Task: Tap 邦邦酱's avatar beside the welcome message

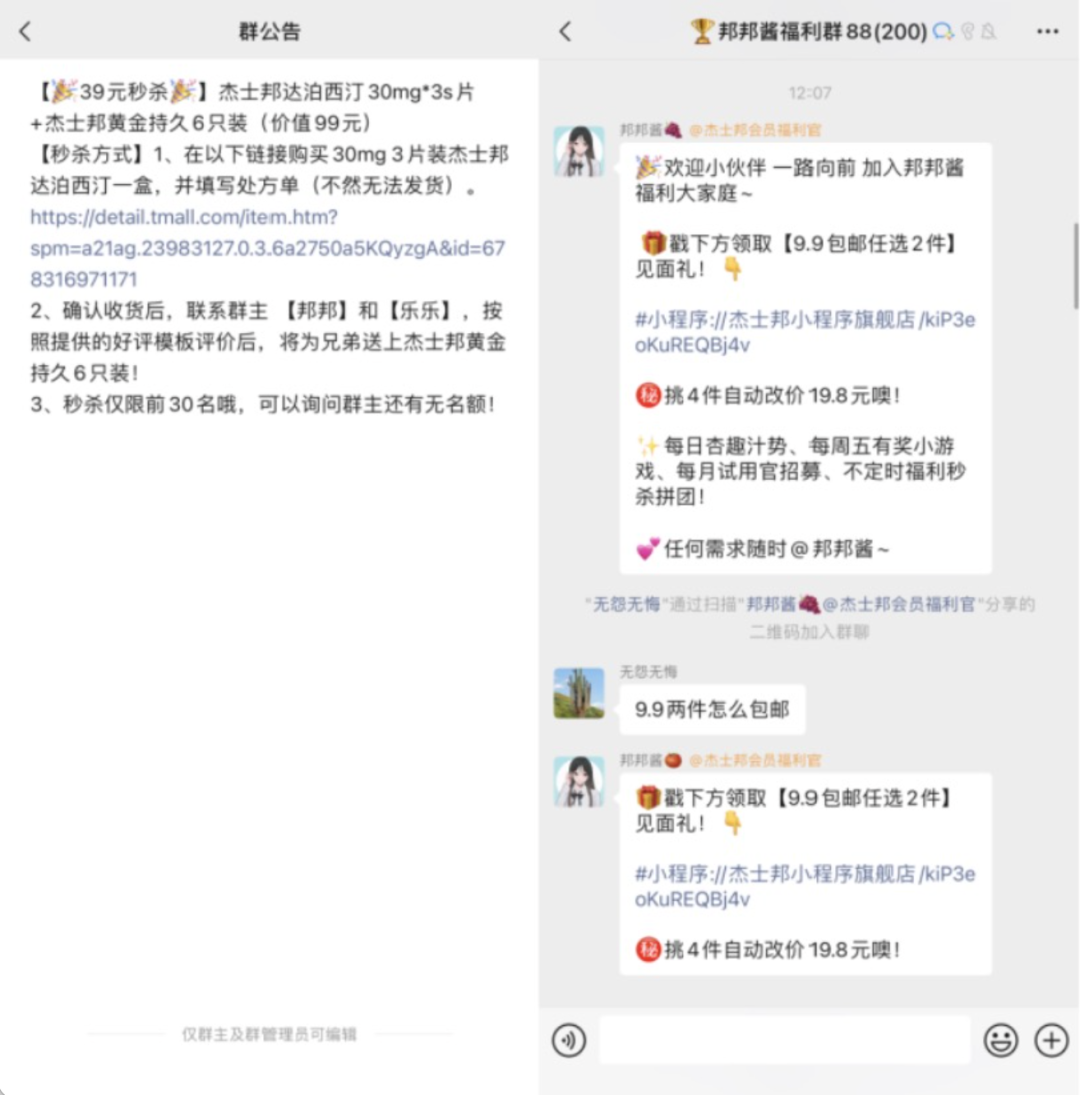Action: [x=579, y=151]
